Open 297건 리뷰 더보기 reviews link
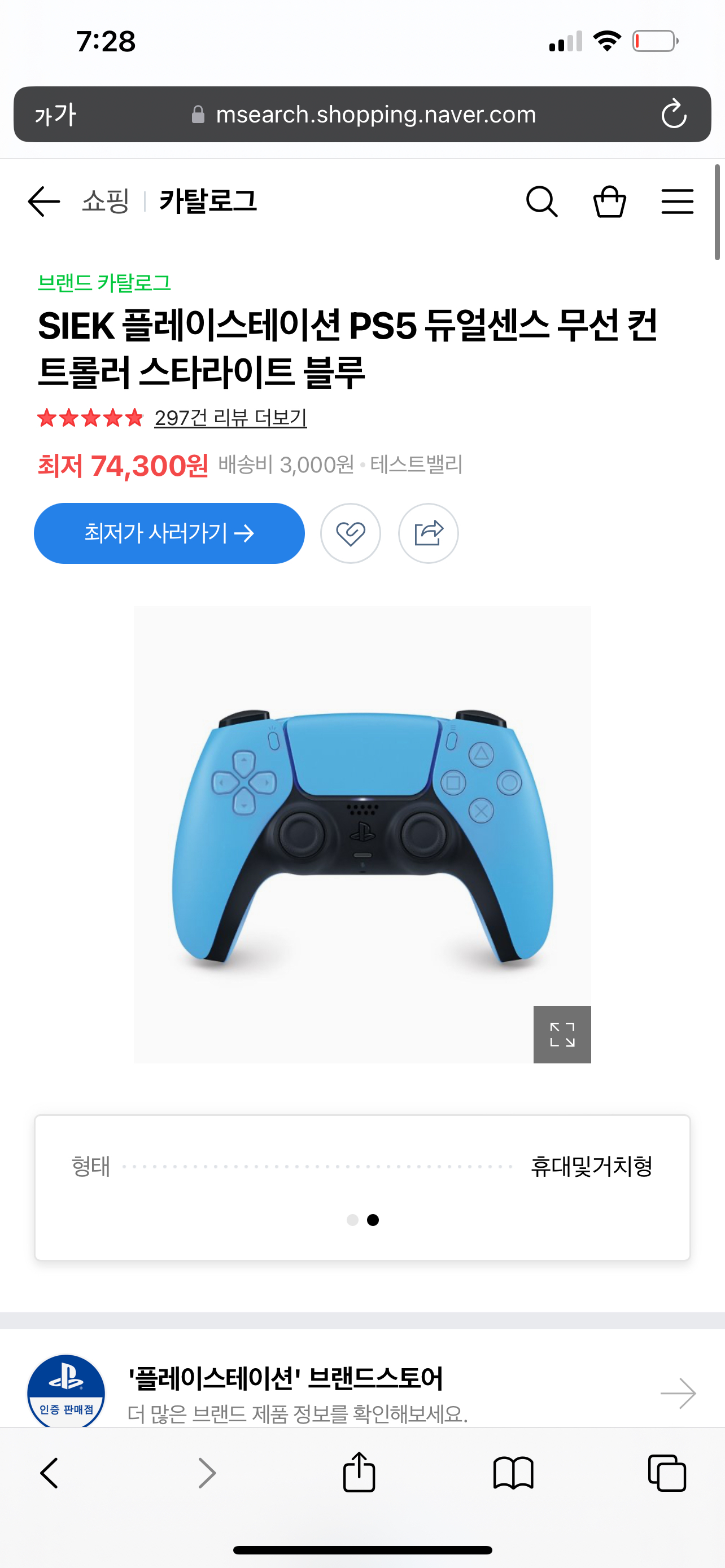 tap(230, 418)
